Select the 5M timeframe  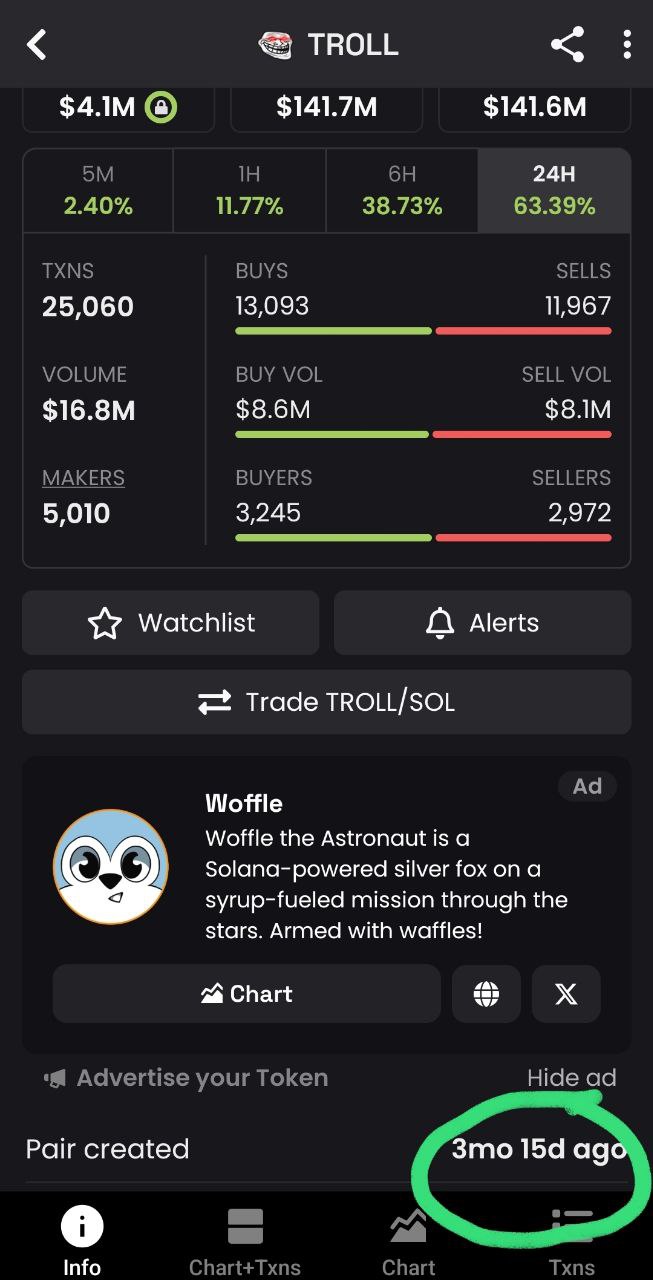(x=98, y=190)
